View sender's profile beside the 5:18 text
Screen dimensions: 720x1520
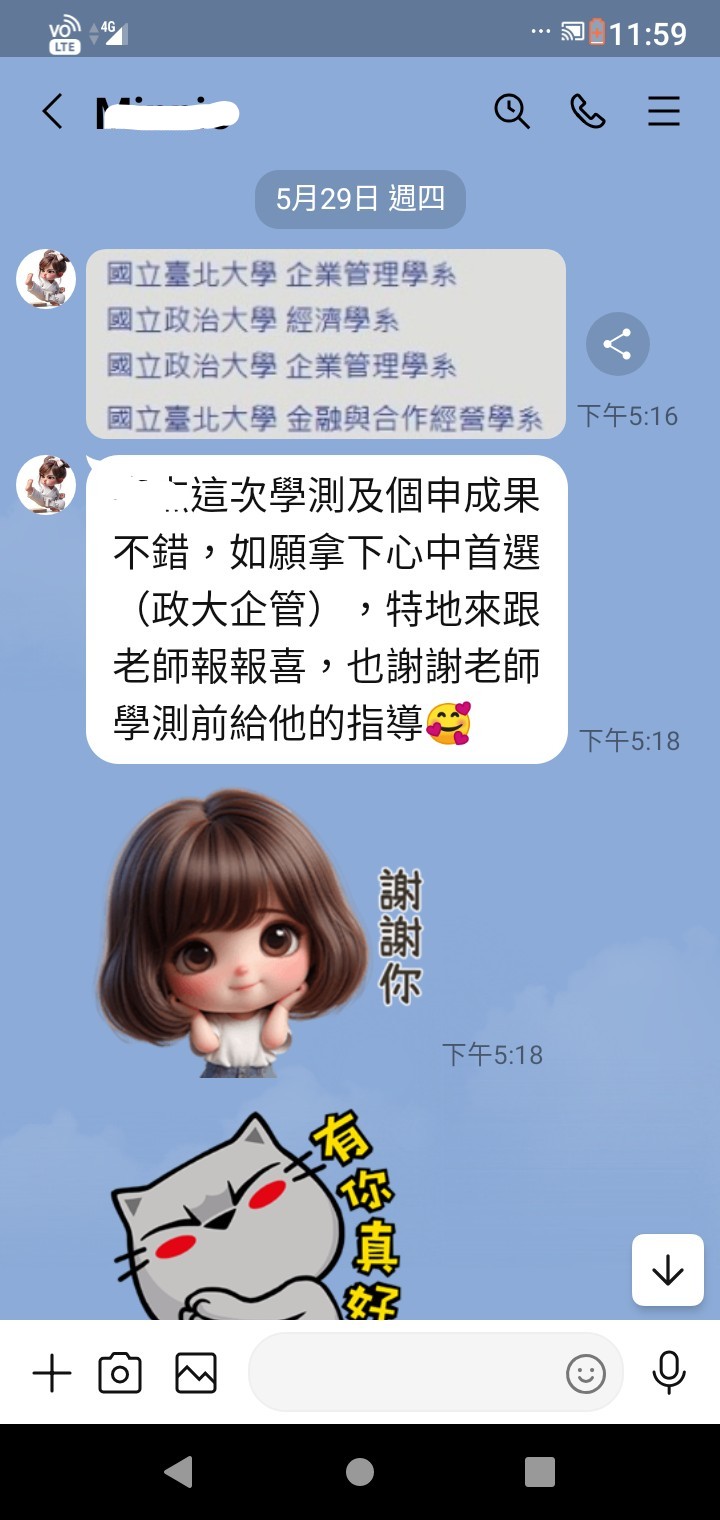46,485
